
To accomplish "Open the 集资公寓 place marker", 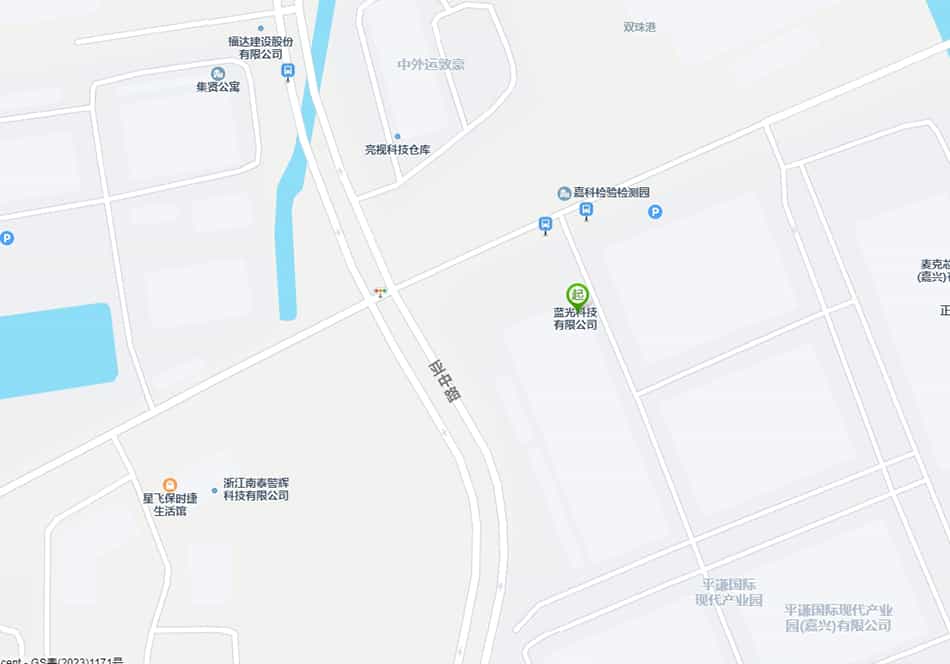I will 218,73.
